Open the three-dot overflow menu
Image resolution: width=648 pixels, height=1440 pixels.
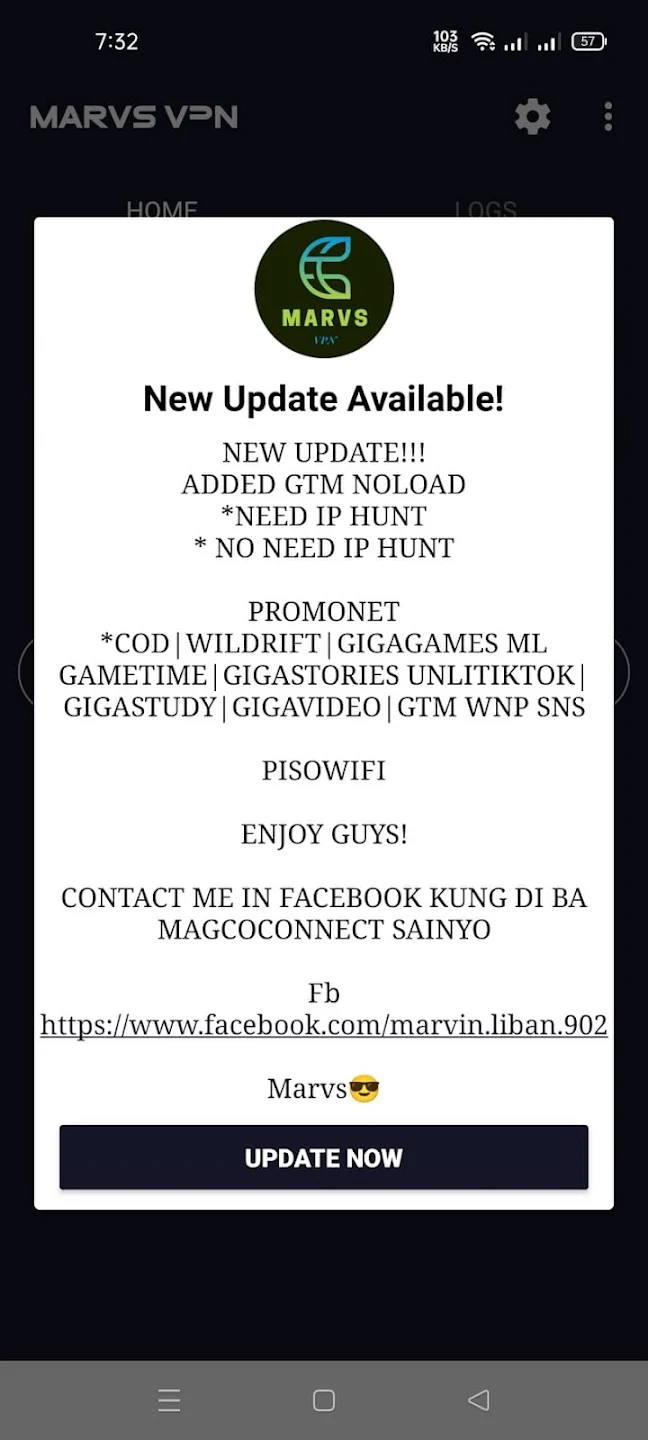(x=608, y=117)
